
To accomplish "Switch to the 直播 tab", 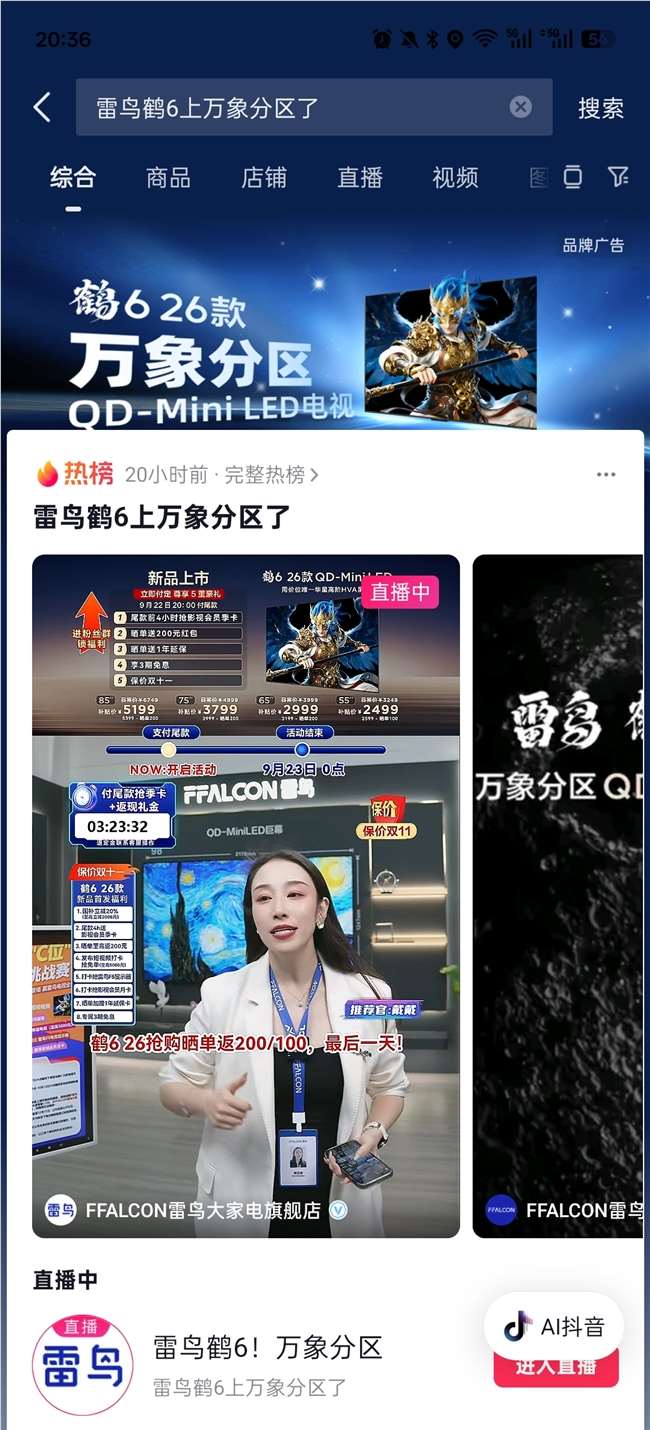I will (x=360, y=178).
